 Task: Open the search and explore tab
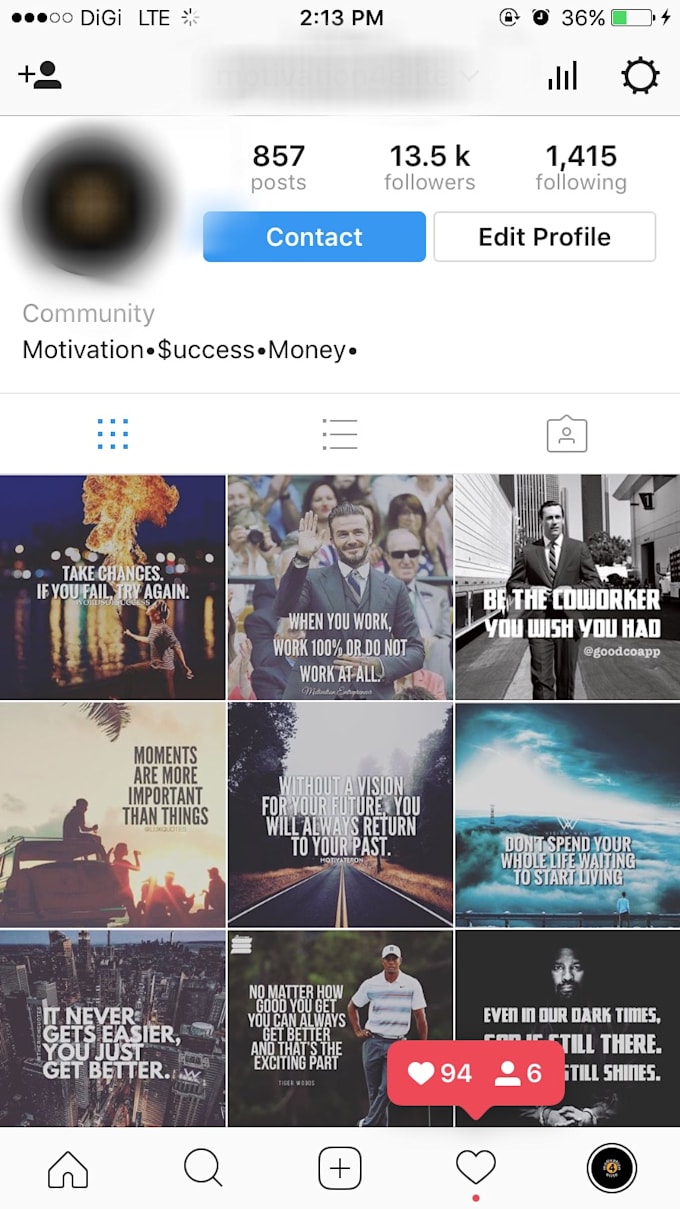tap(203, 1168)
